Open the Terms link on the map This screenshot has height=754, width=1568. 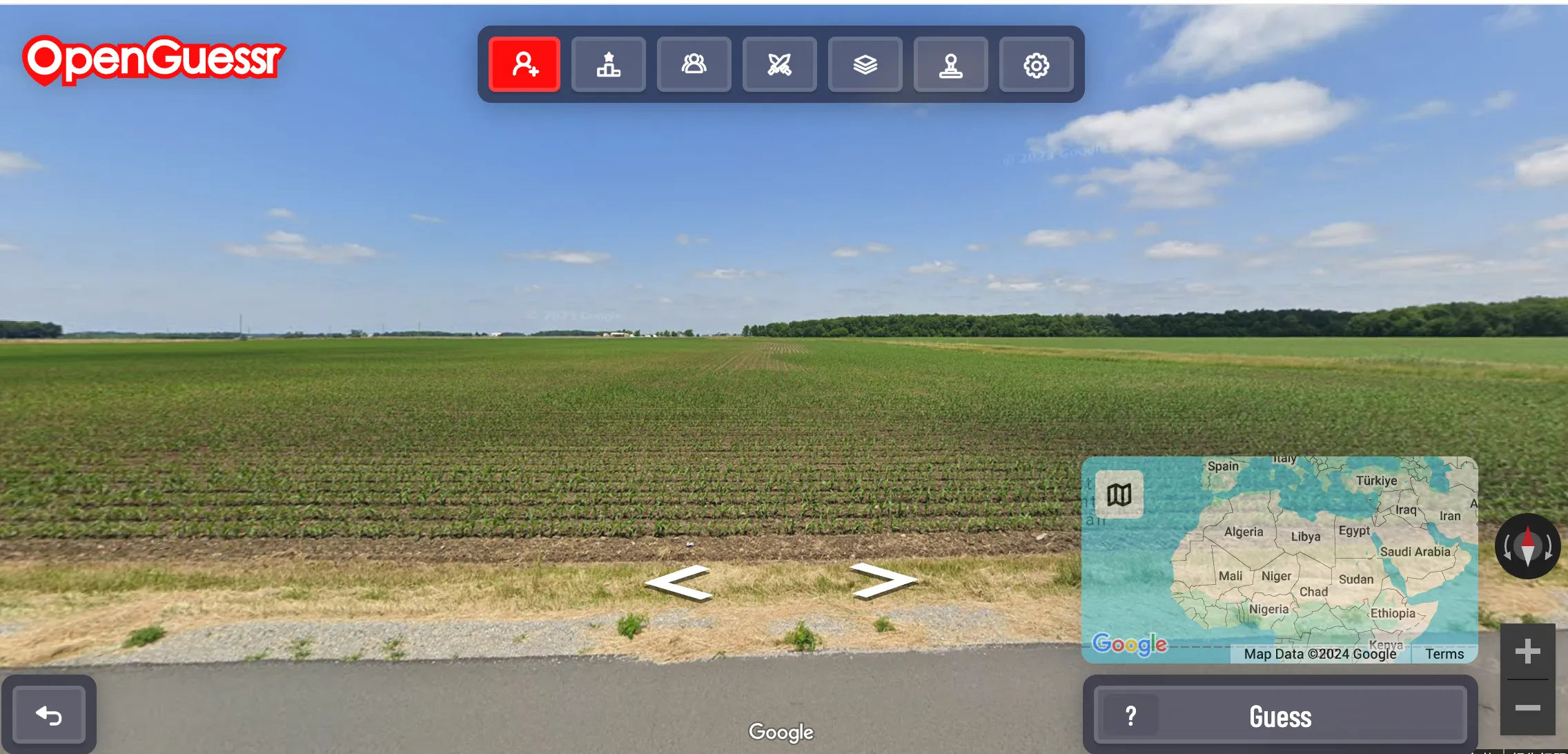[x=1444, y=654]
